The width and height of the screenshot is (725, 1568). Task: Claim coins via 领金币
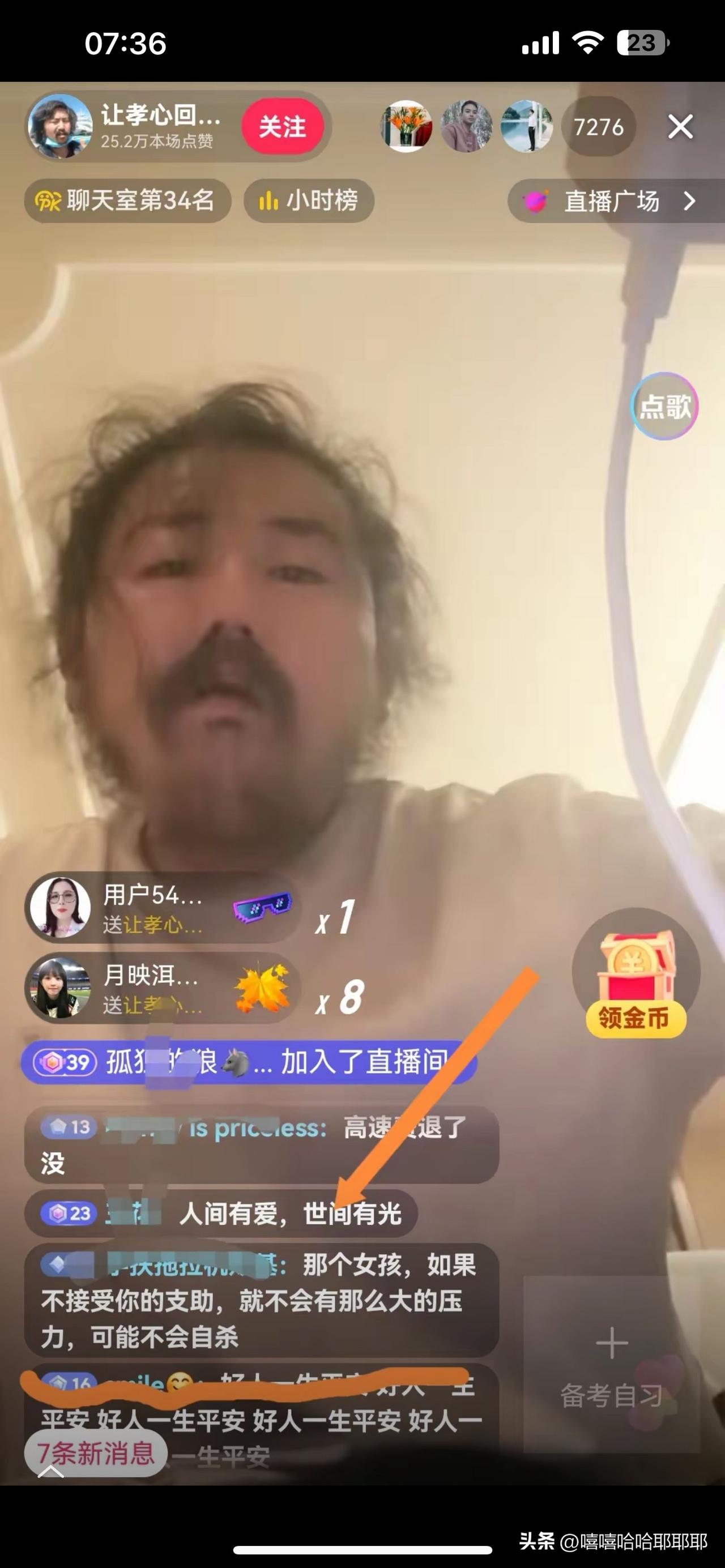point(636,975)
